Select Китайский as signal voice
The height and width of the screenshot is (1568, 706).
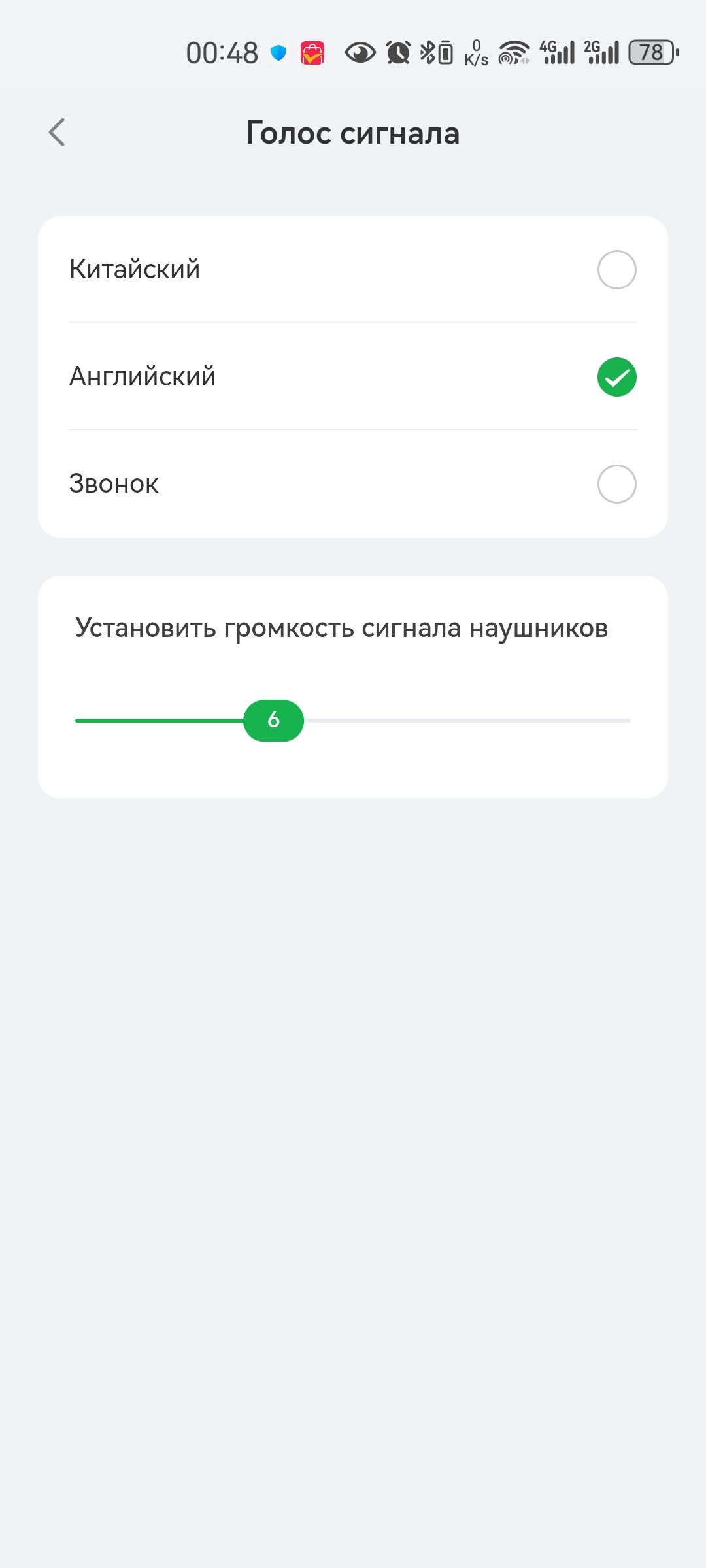pyautogui.click(x=616, y=270)
